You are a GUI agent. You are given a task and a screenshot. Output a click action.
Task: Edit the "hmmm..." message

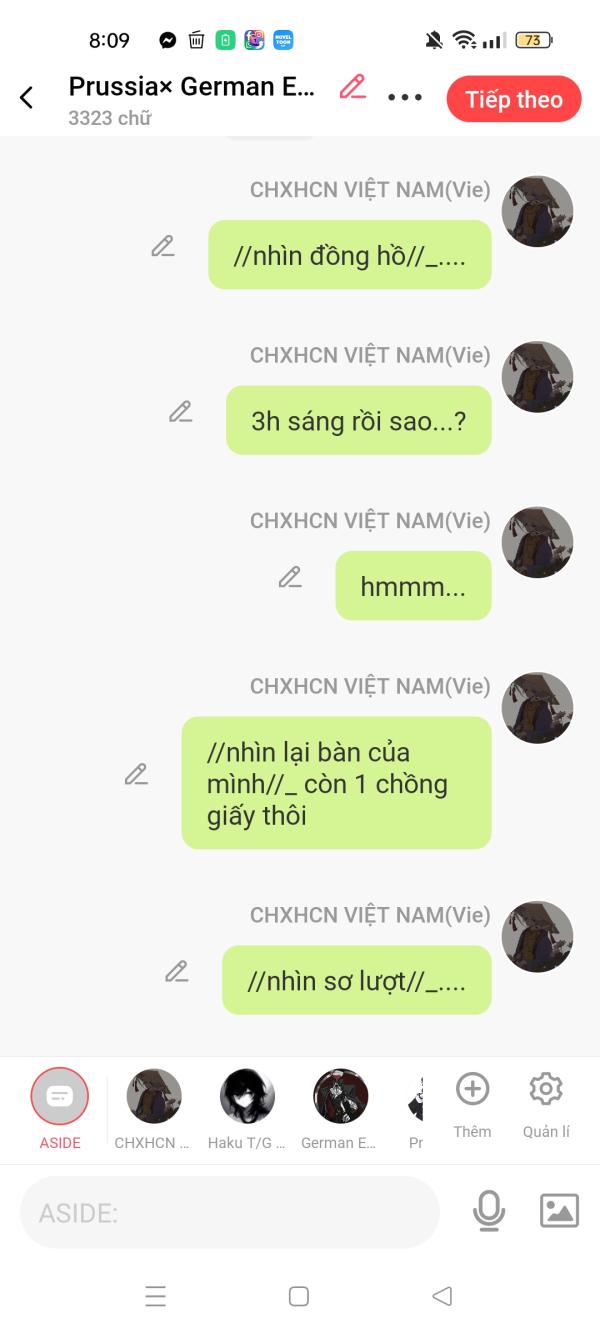(290, 577)
